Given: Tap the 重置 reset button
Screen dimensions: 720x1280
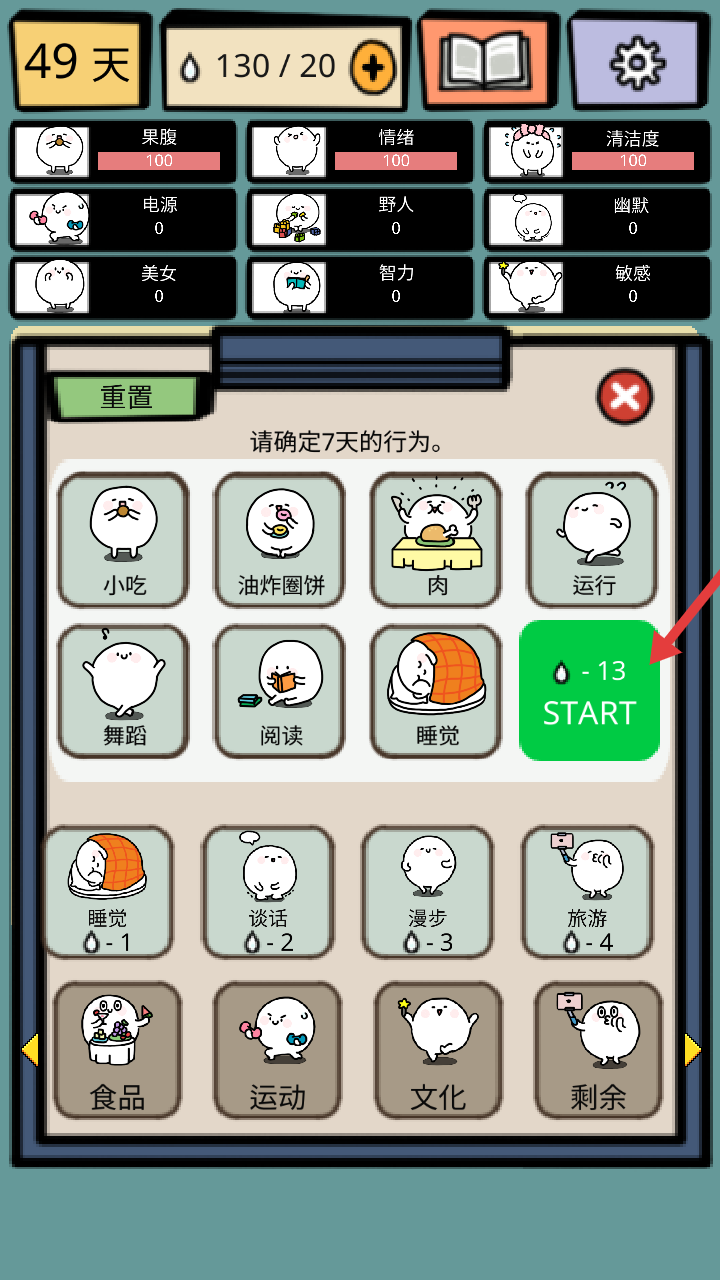Looking at the screenshot, I should [x=127, y=397].
